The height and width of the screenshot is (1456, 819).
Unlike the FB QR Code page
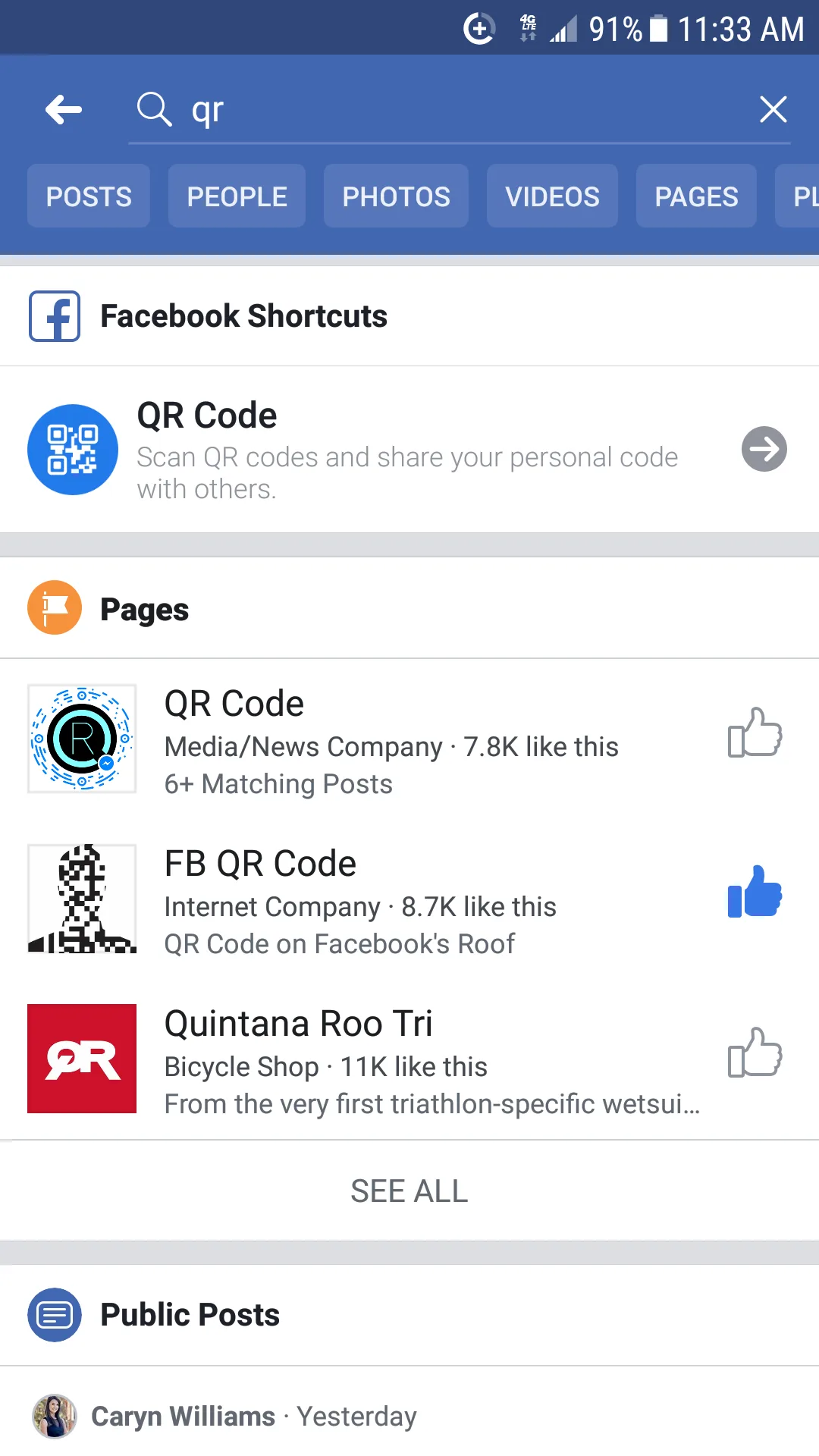(755, 893)
